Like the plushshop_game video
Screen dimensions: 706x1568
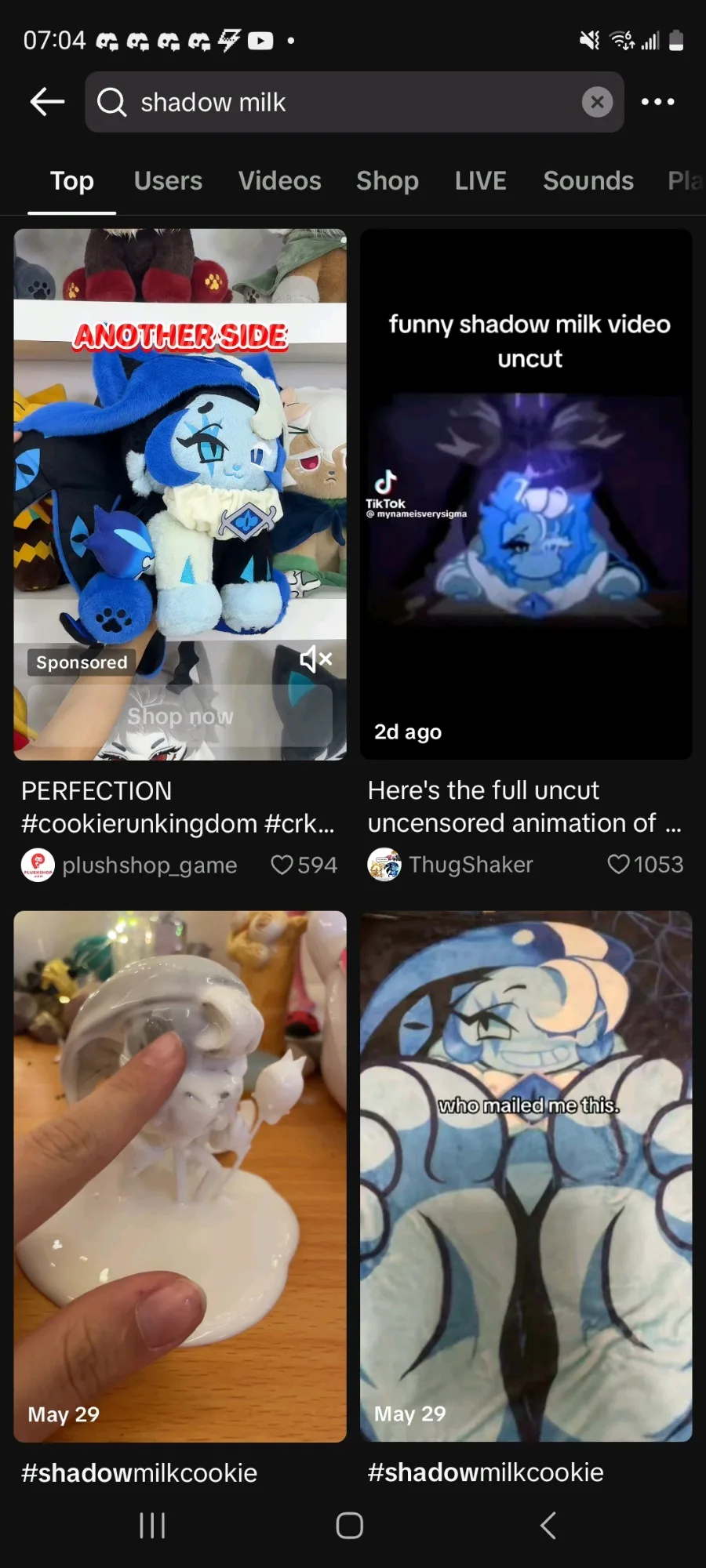tap(304, 865)
